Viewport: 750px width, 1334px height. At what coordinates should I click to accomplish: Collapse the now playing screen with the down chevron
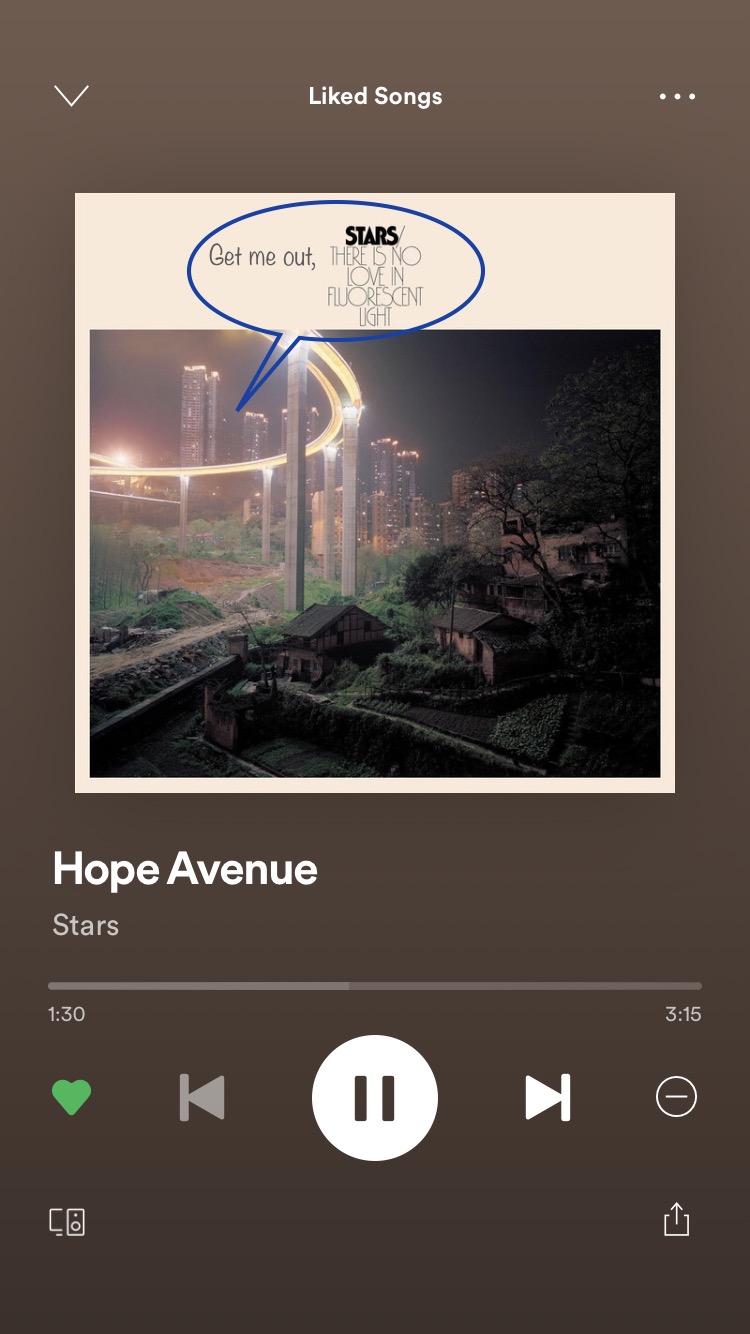[71, 96]
